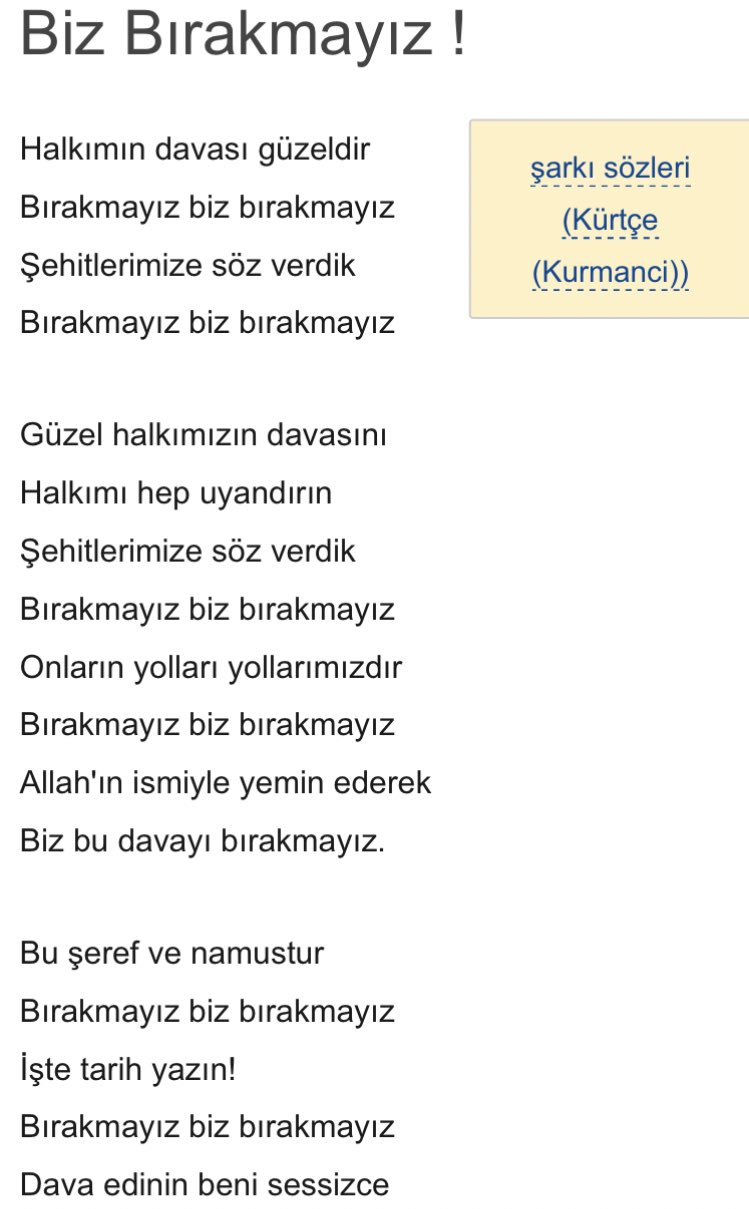
Task: Open the şarkı sözleri link
Action: (610, 168)
